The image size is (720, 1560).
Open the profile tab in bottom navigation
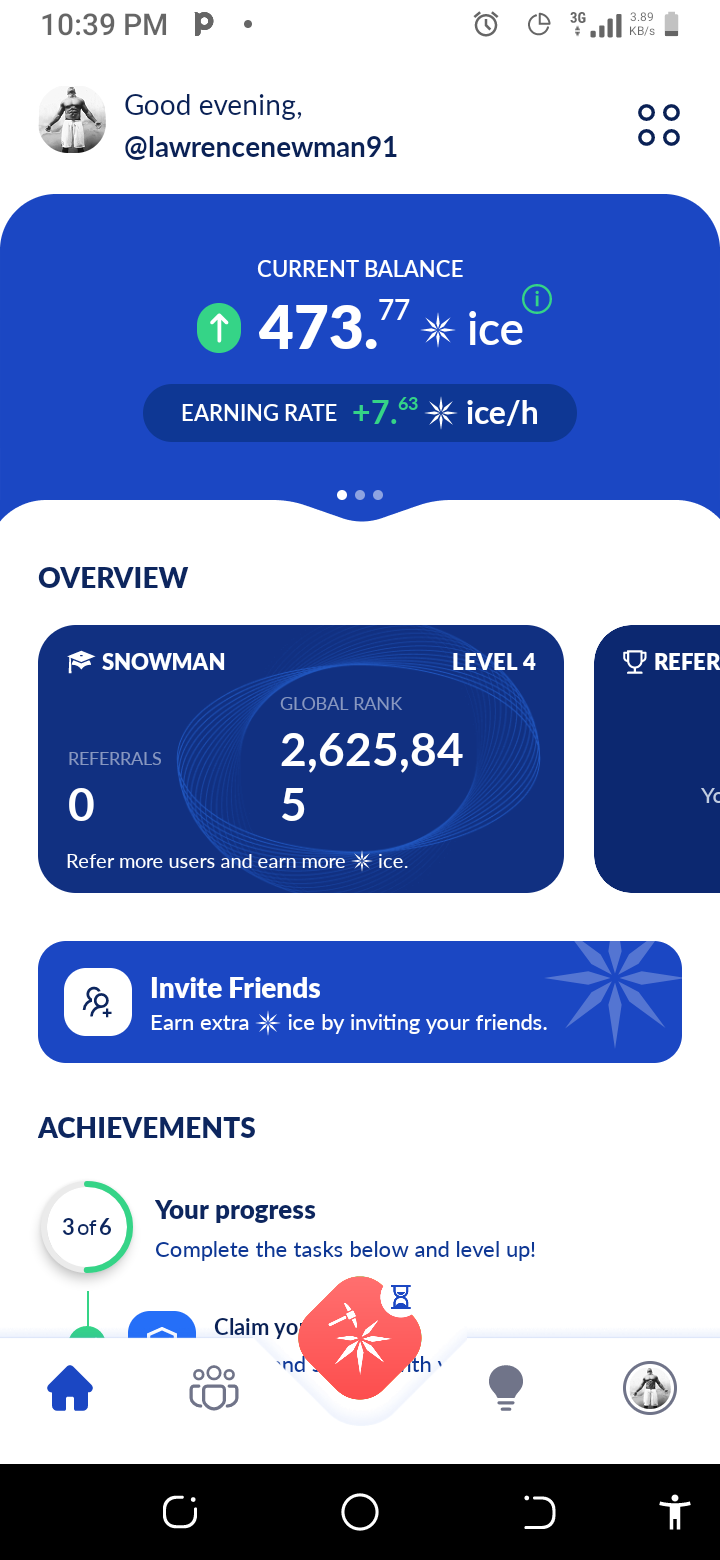650,1388
